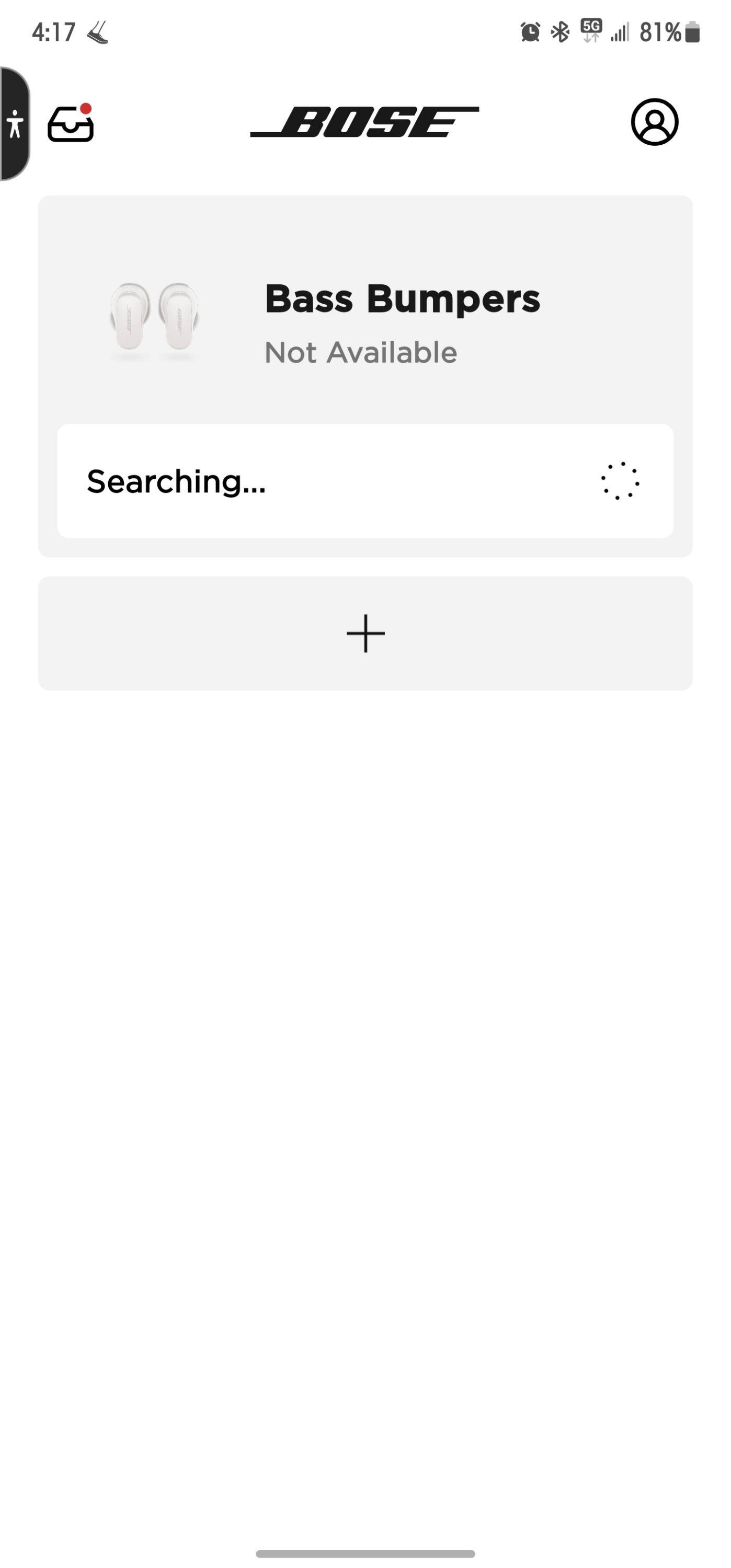Open the accessibility shortcut on screen edge
Image resolution: width=731 pixels, height=1568 pixels.
[x=15, y=125]
